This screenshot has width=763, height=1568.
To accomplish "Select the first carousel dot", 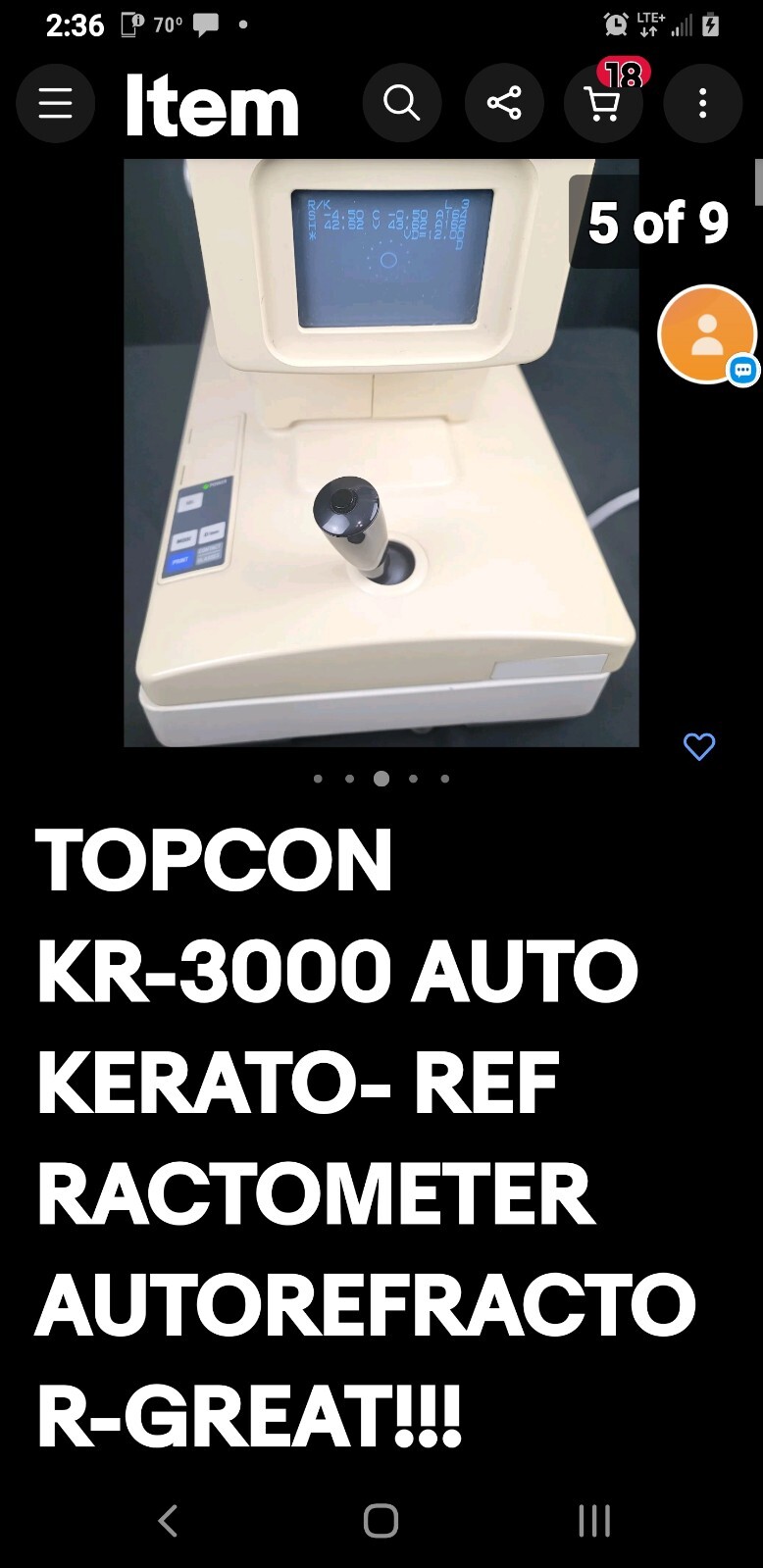I will pyautogui.click(x=318, y=778).
